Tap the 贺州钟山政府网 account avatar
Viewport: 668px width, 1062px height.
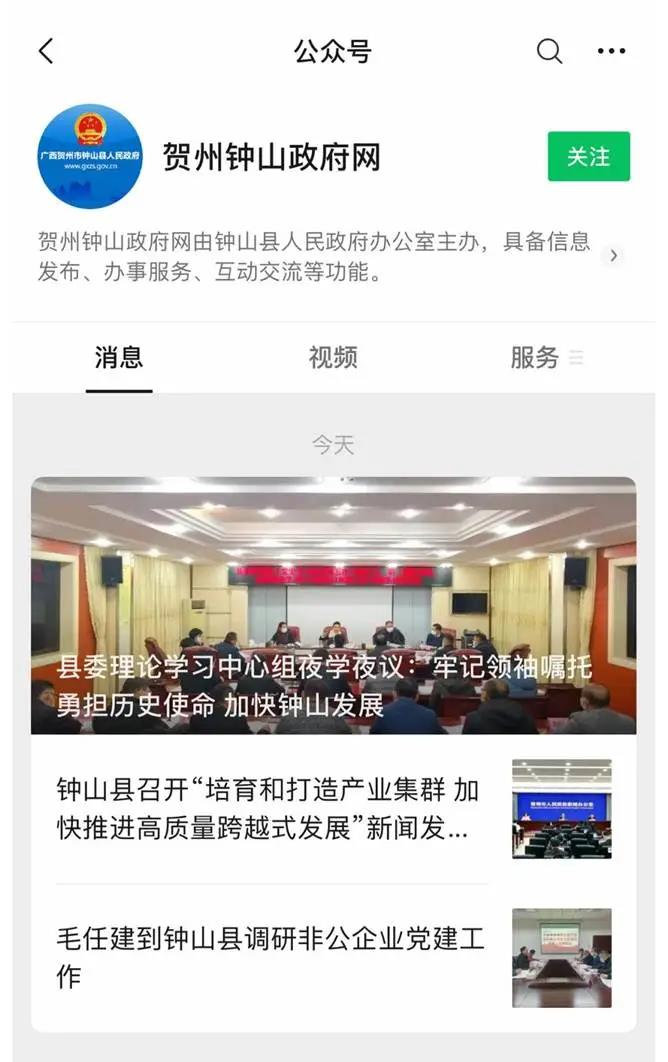(x=90, y=157)
